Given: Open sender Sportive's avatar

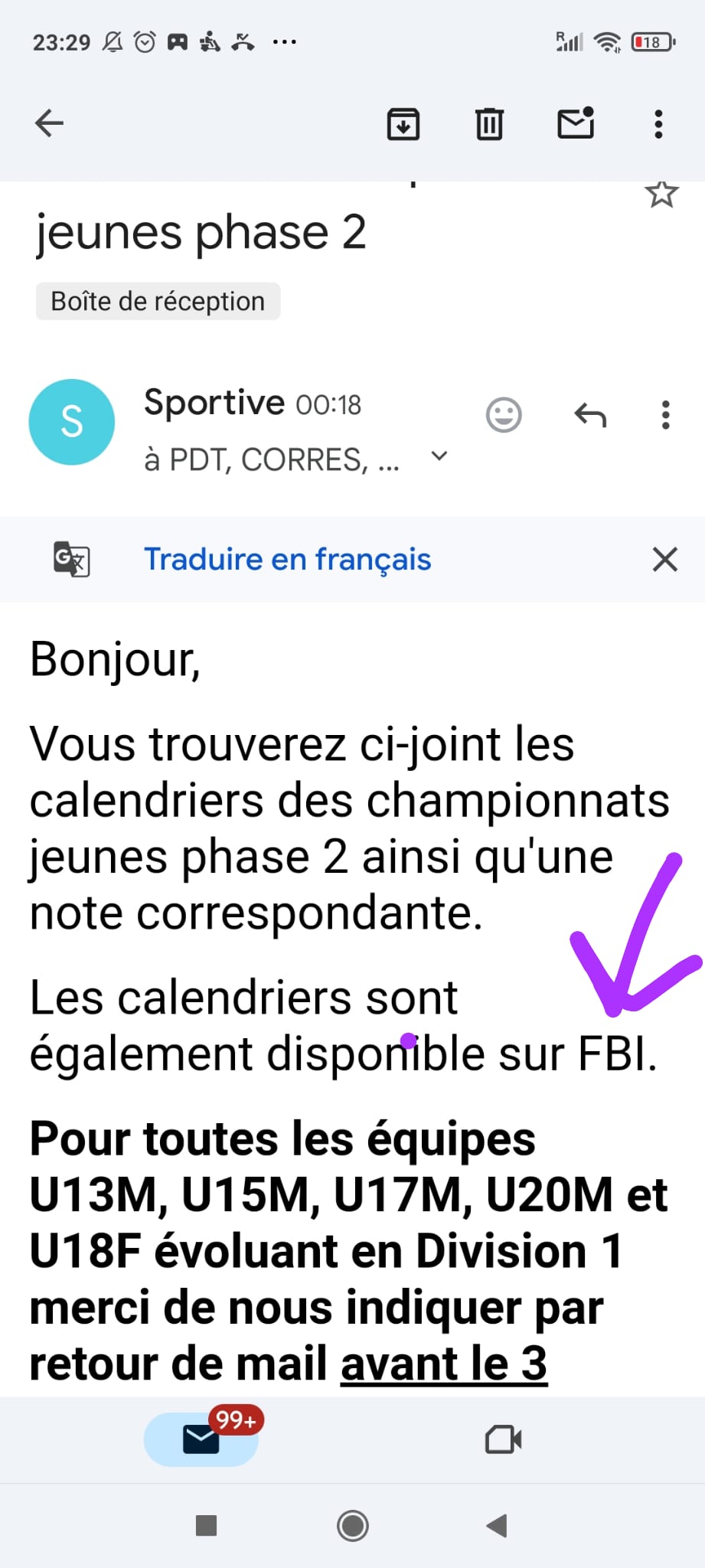Looking at the screenshot, I should (x=72, y=422).
